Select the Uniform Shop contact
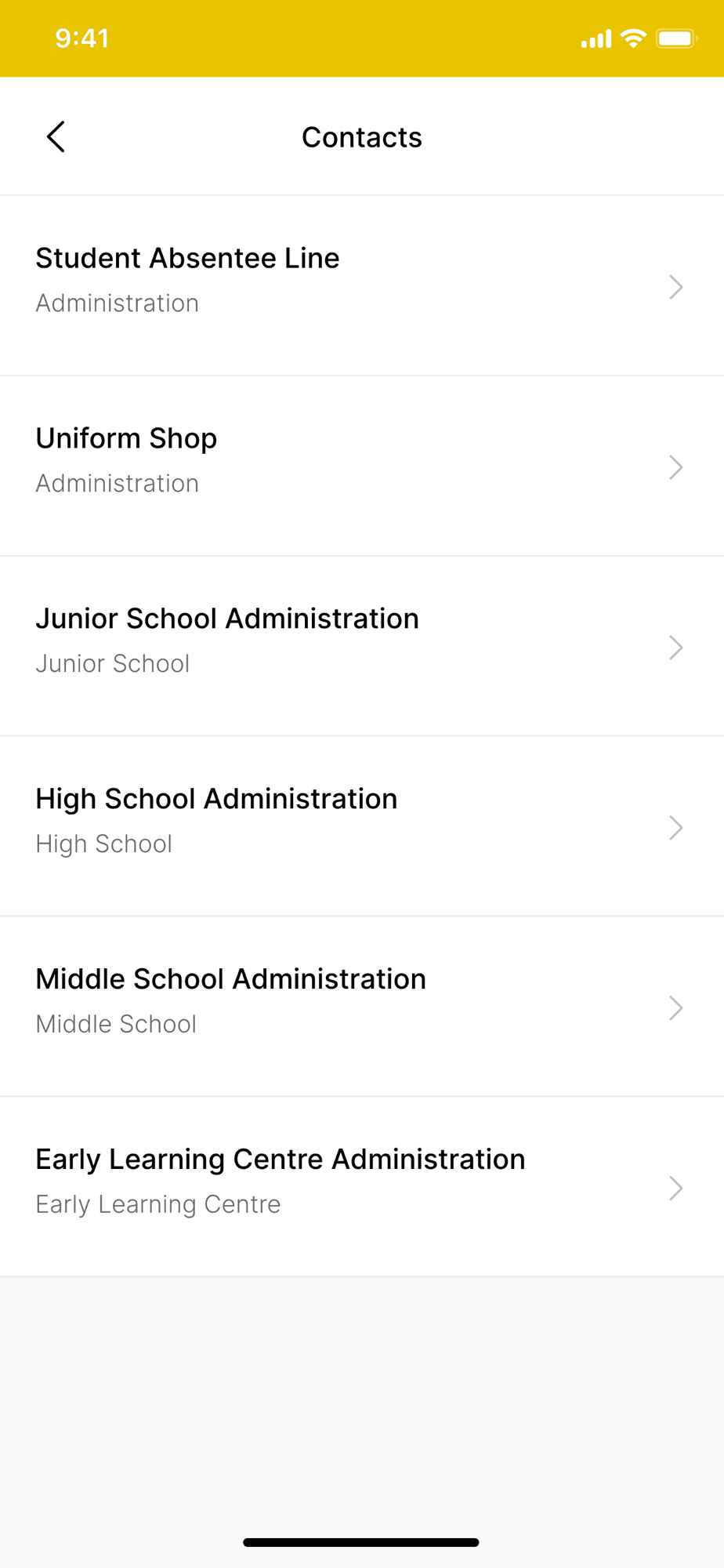724x1568 pixels. 360,466
